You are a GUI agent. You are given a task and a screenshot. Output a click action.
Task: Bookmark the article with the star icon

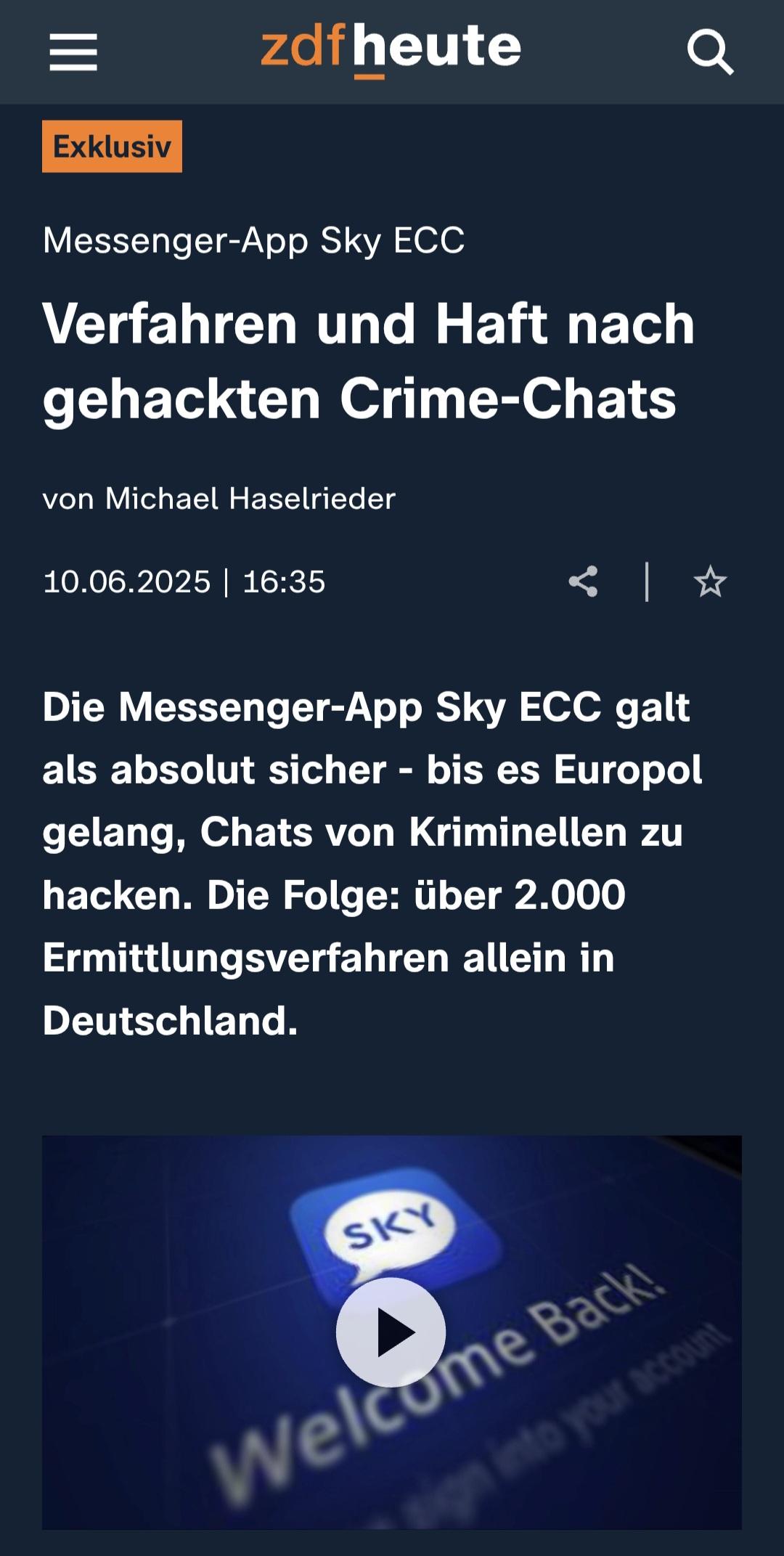tap(710, 582)
